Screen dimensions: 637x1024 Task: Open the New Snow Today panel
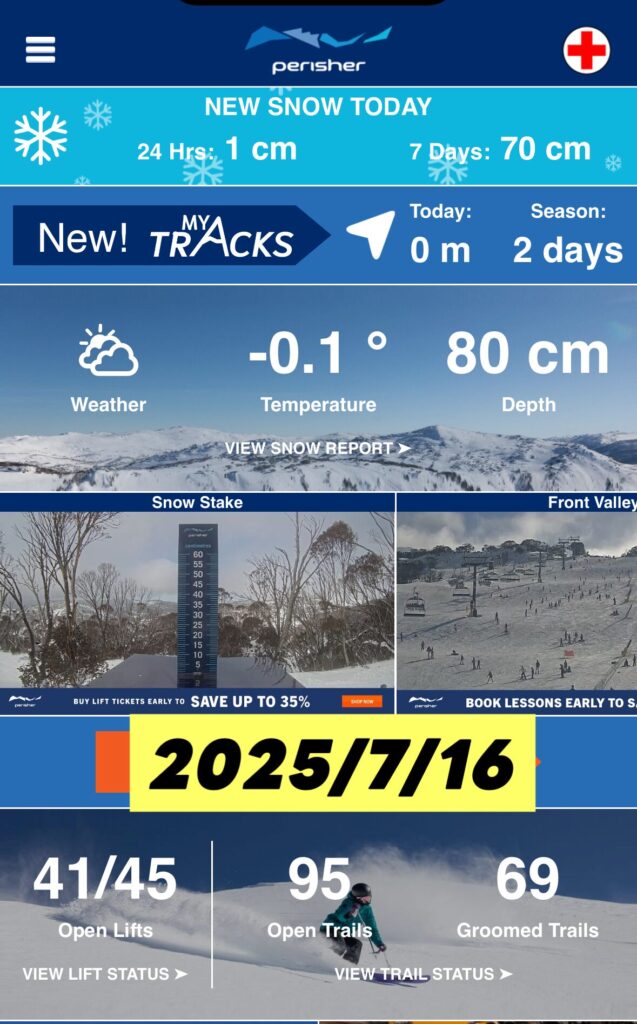click(x=318, y=135)
